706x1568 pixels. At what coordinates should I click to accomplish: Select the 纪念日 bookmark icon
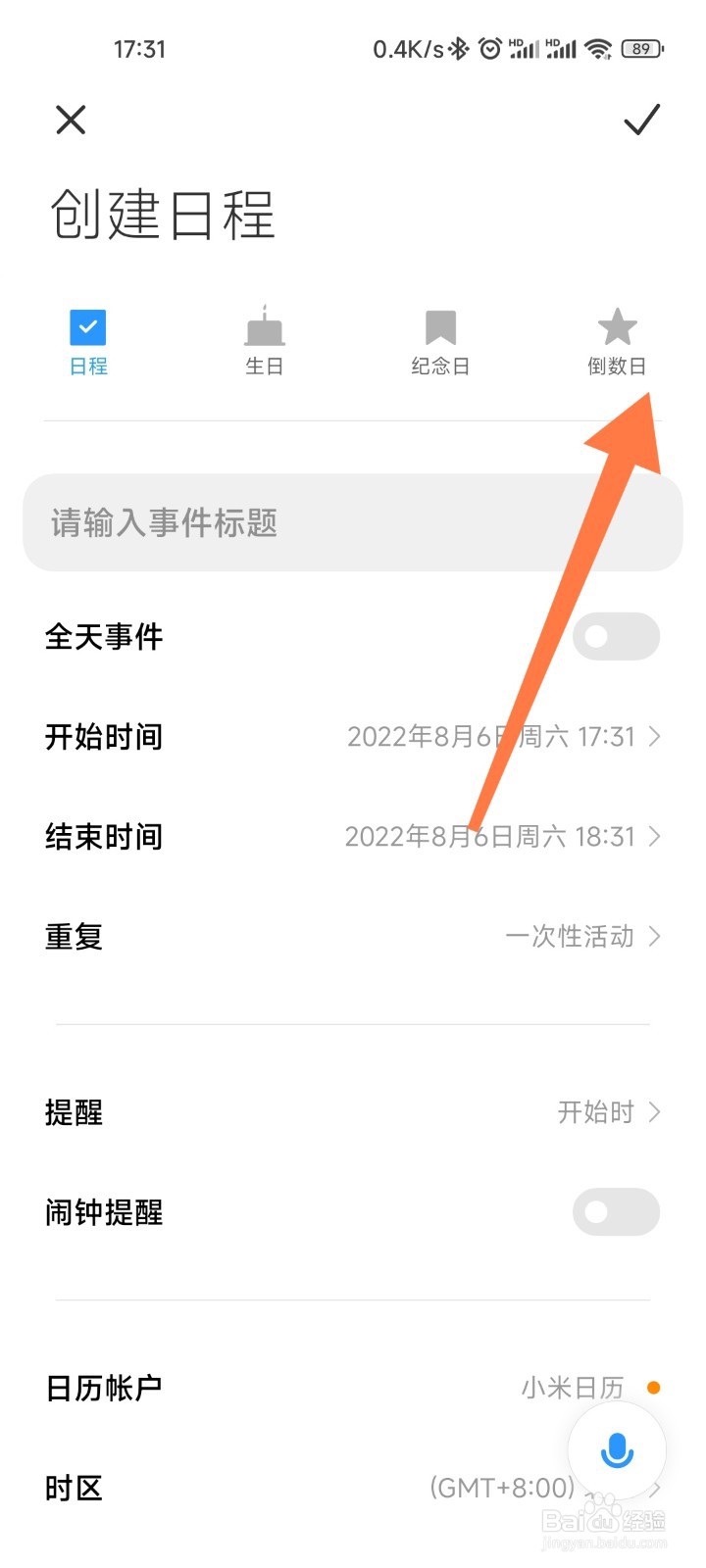pyautogui.click(x=440, y=326)
